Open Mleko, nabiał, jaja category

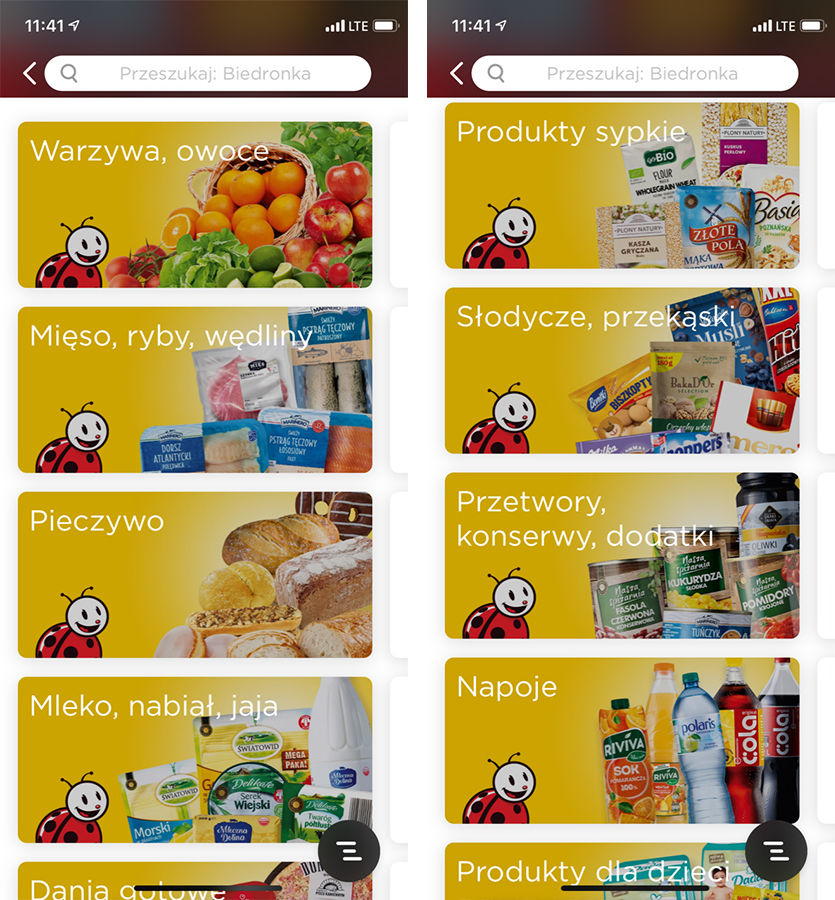(x=195, y=760)
